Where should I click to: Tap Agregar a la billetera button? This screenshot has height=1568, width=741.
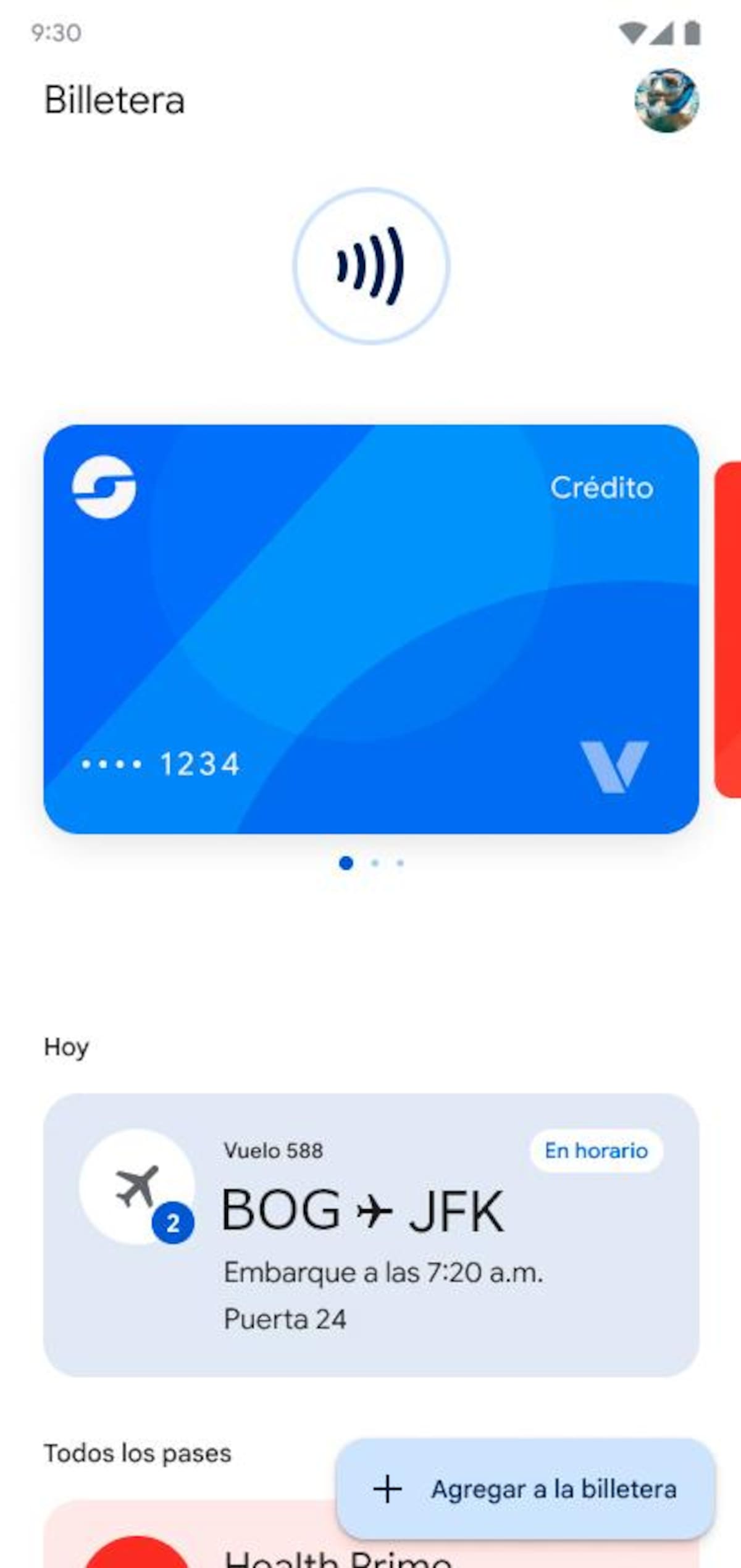tap(525, 1489)
